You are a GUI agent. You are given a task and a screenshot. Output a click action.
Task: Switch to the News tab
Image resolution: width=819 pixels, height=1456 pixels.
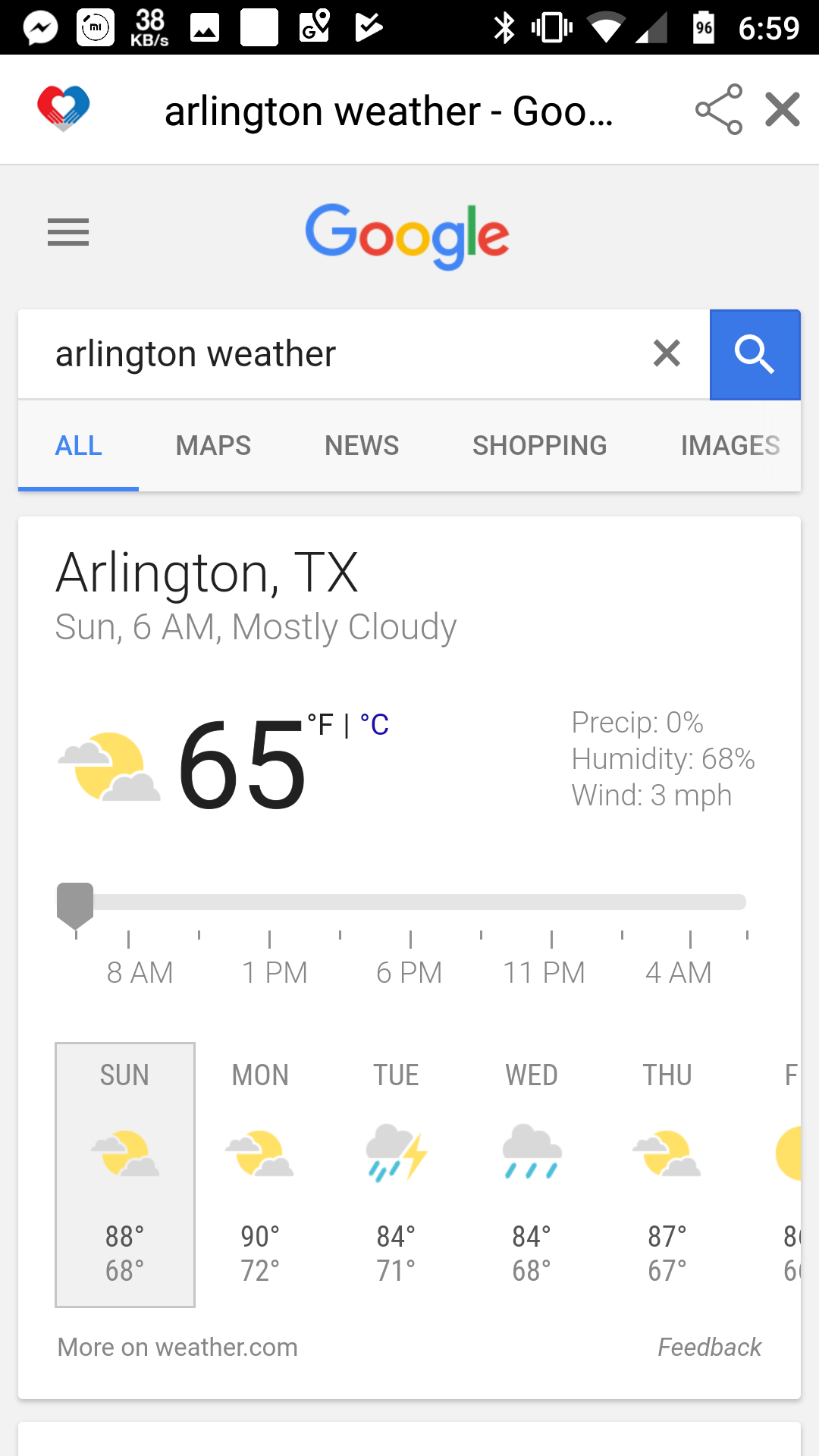tap(362, 446)
